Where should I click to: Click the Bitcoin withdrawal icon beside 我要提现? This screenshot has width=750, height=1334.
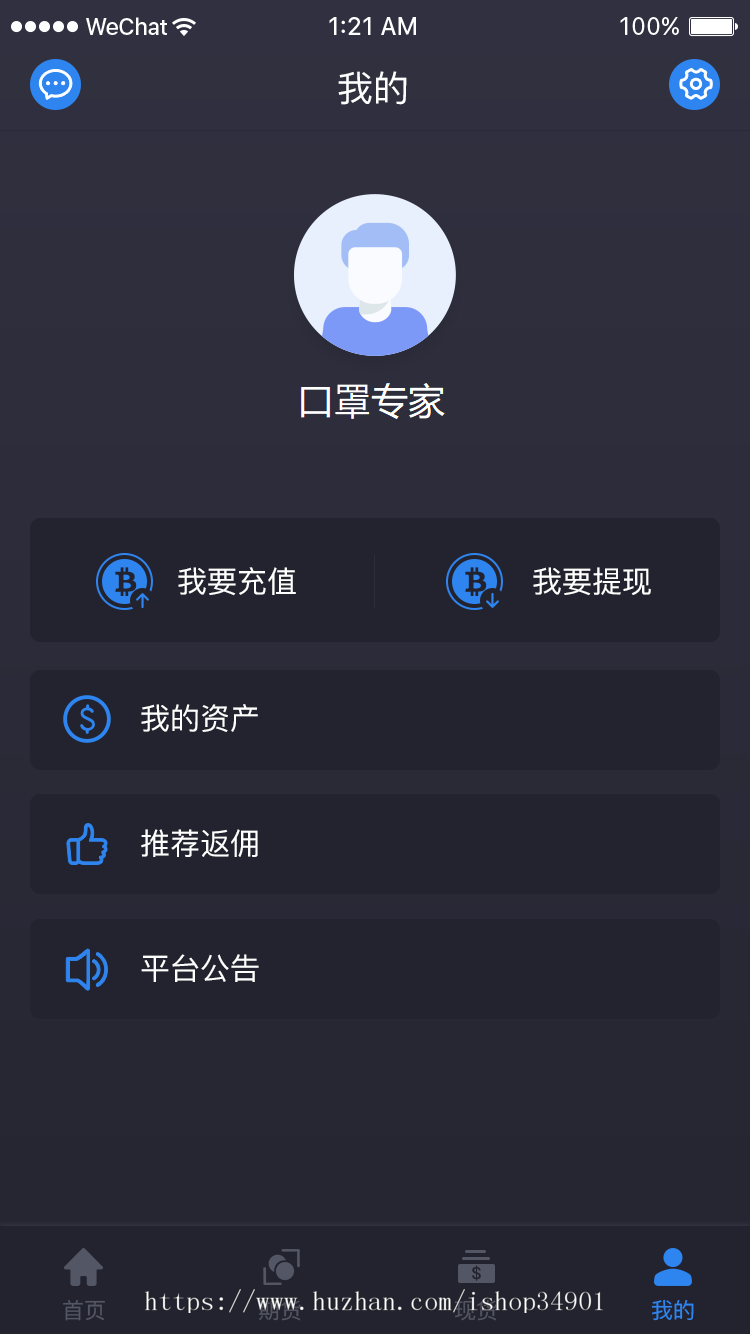tap(473, 581)
